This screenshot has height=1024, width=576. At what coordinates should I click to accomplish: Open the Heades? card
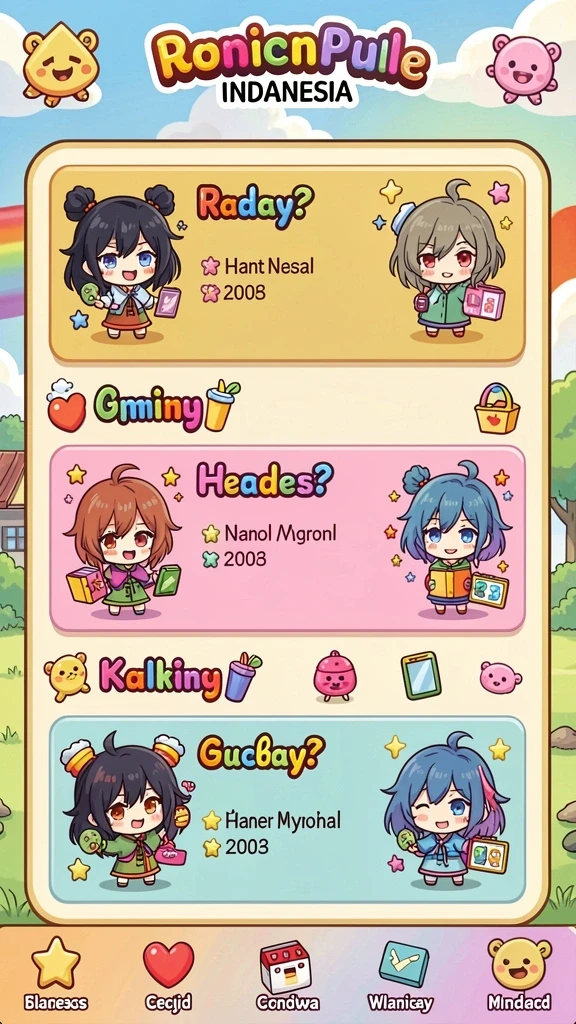point(287,539)
